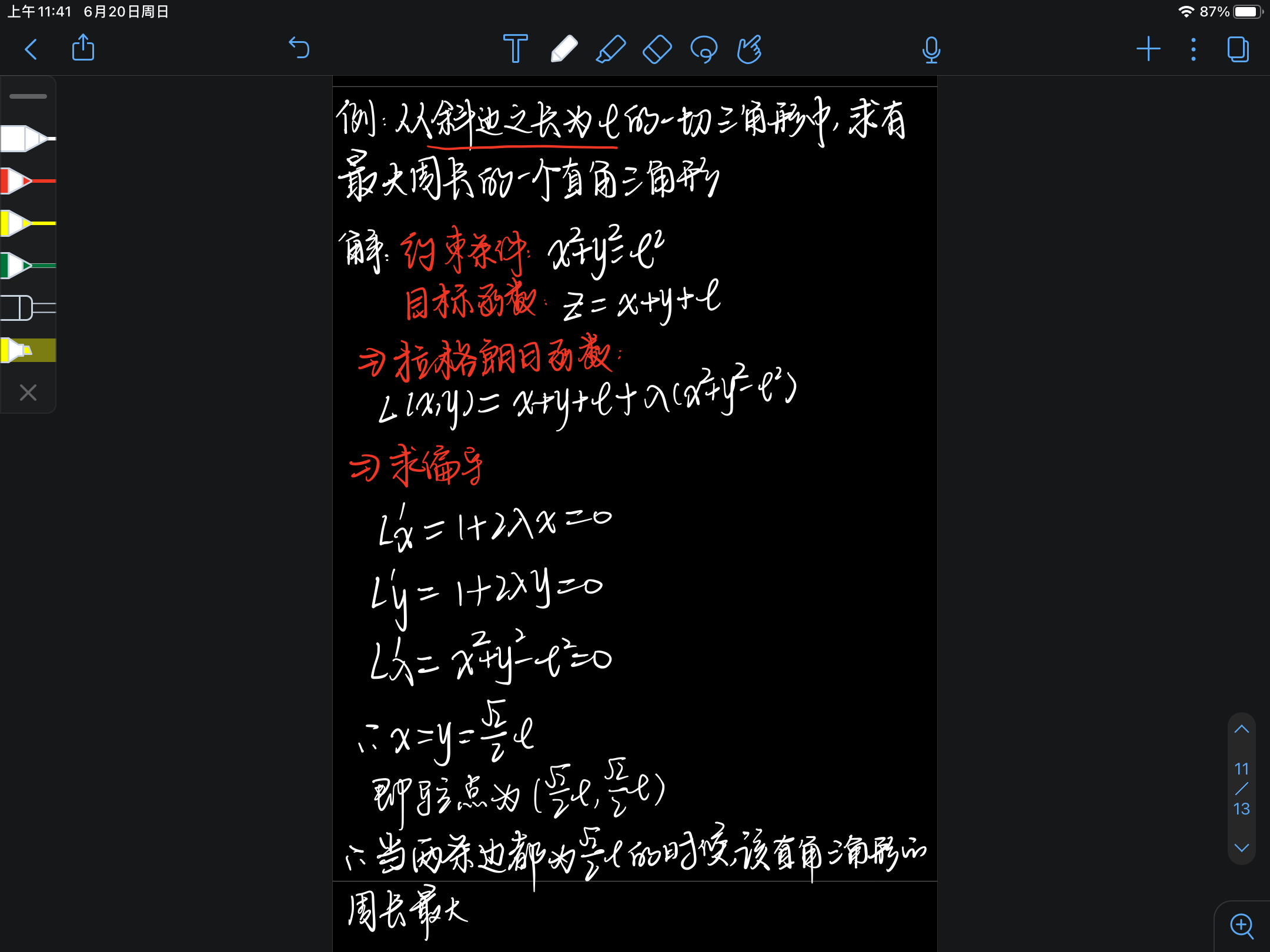Zoom in with the magnifier button

tap(1242, 926)
